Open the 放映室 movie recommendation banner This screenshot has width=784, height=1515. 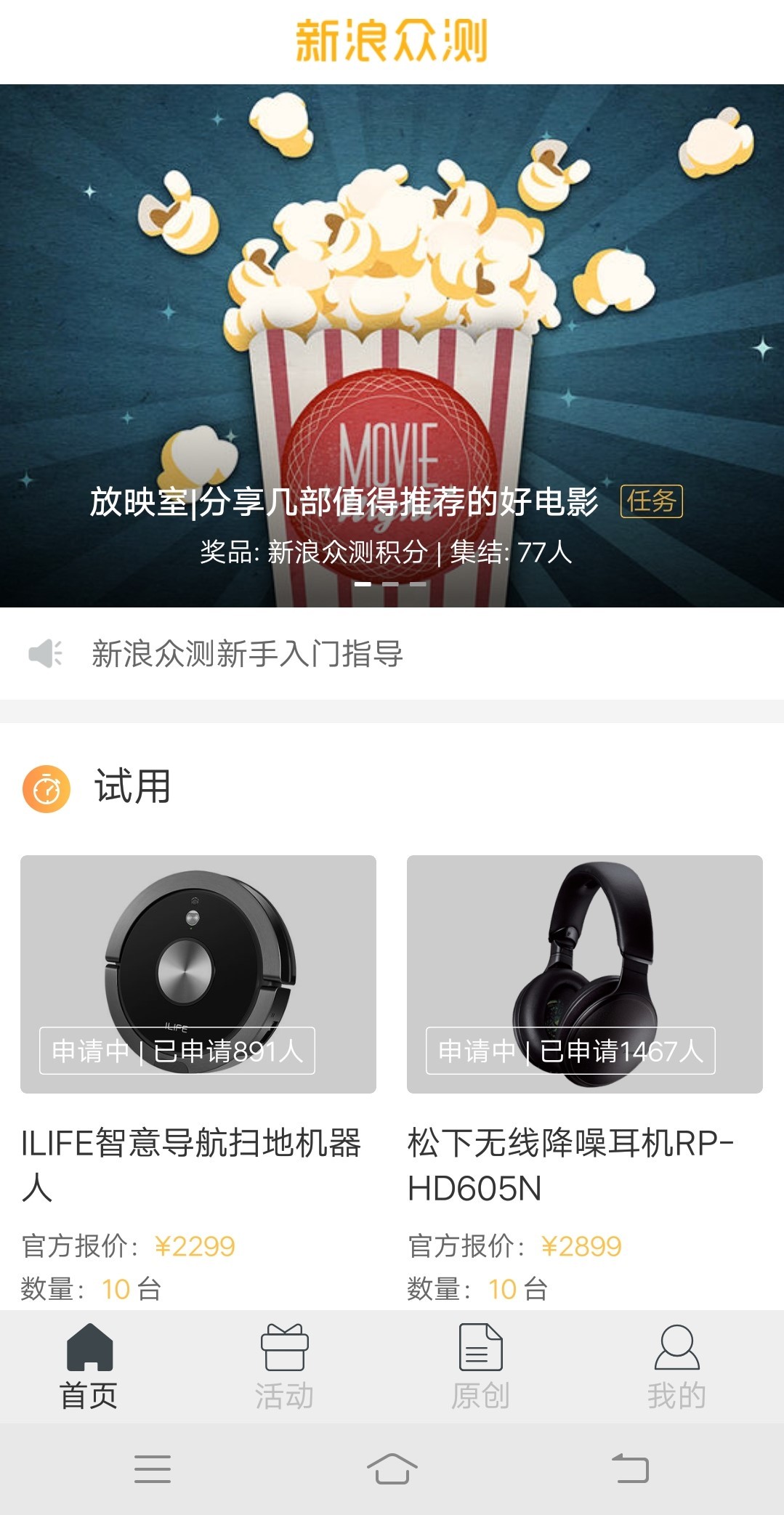(x=392, y=346)
